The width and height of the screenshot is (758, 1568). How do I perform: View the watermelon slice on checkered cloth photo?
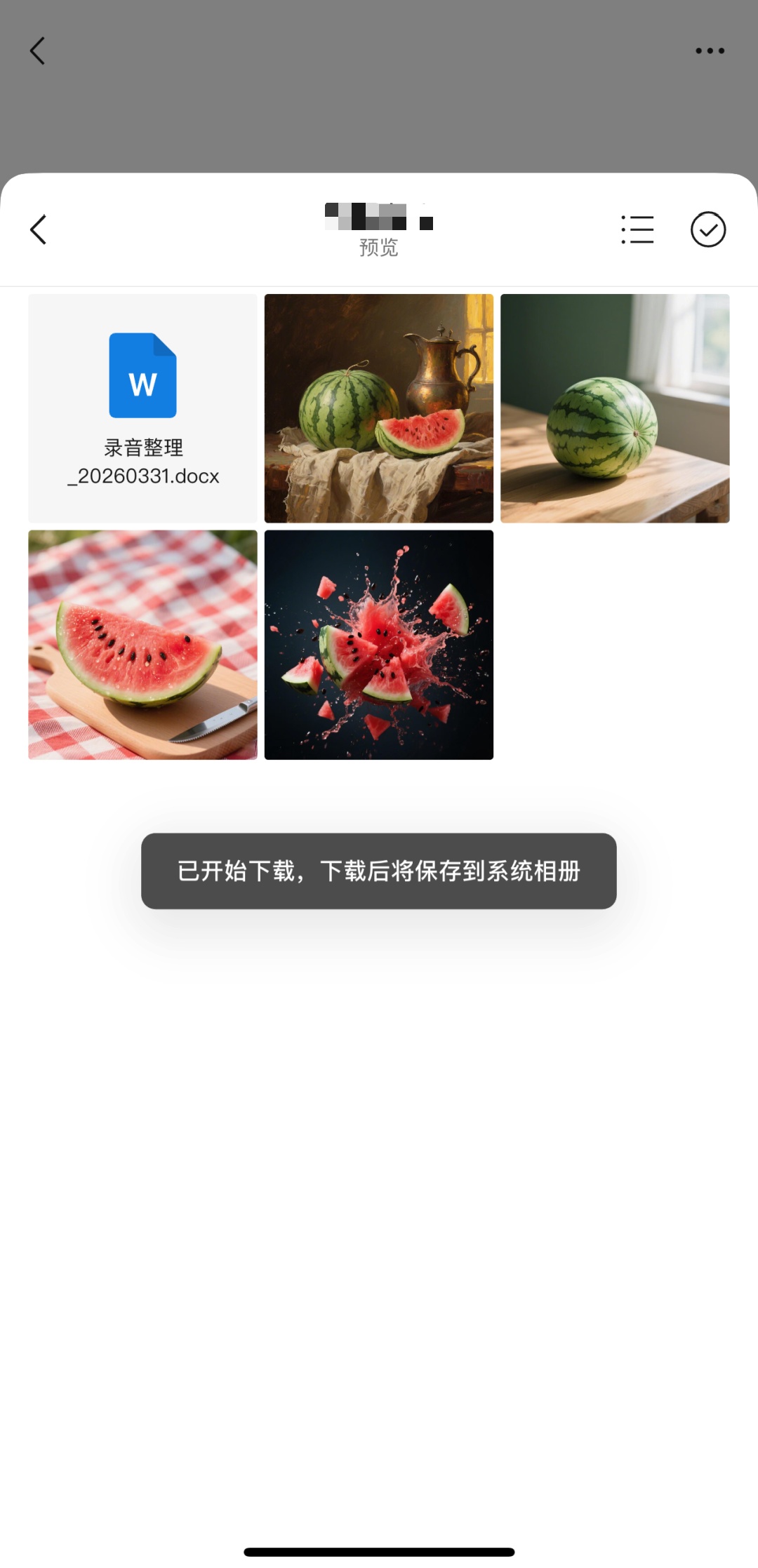[142, 643]
